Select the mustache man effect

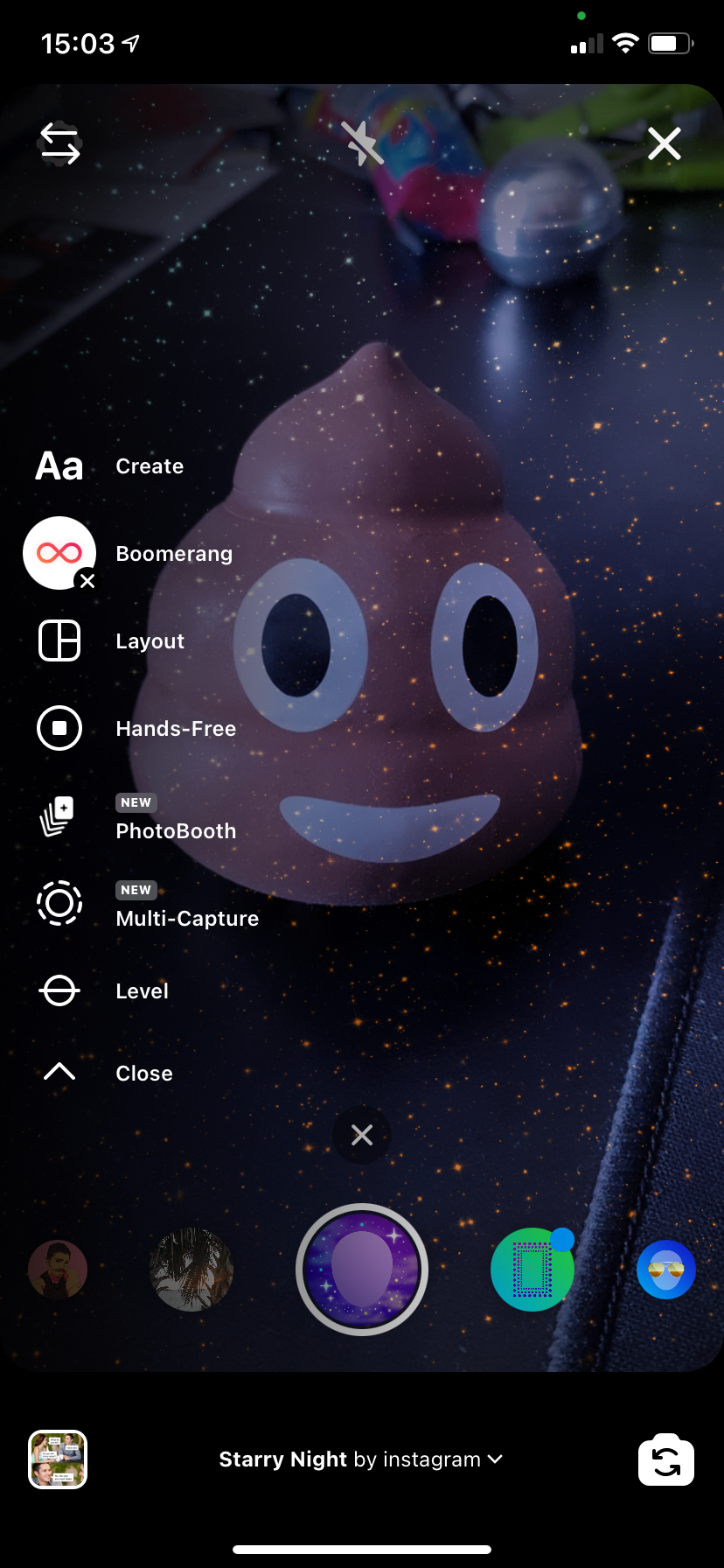point(58,1270)
